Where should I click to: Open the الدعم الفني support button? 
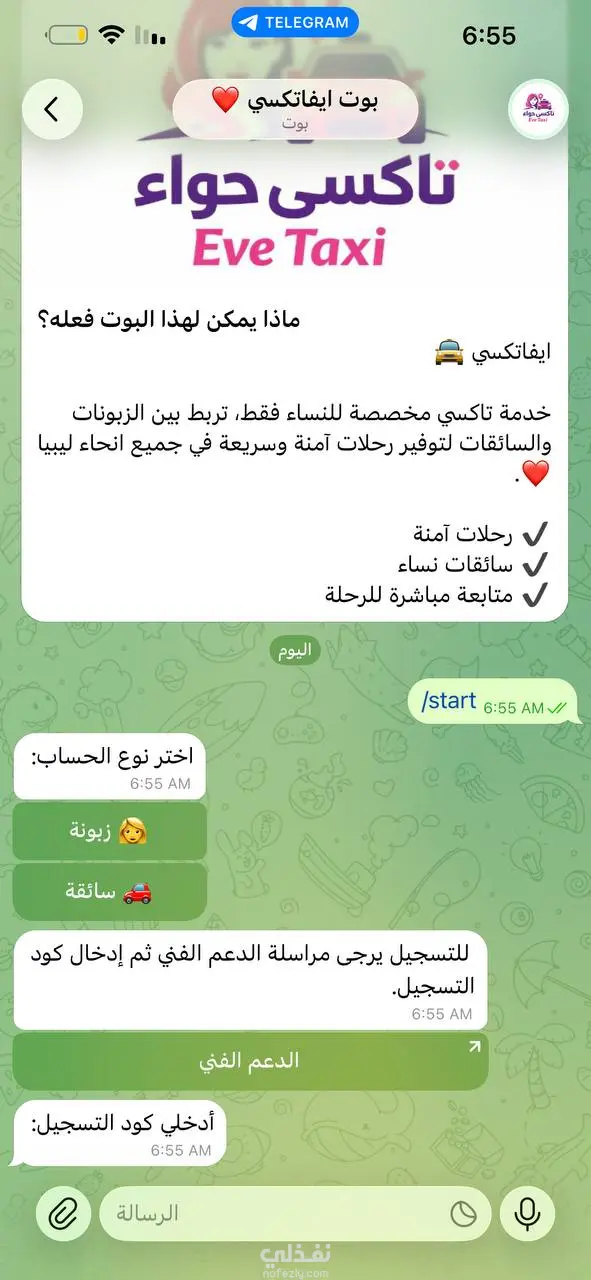250,1061
